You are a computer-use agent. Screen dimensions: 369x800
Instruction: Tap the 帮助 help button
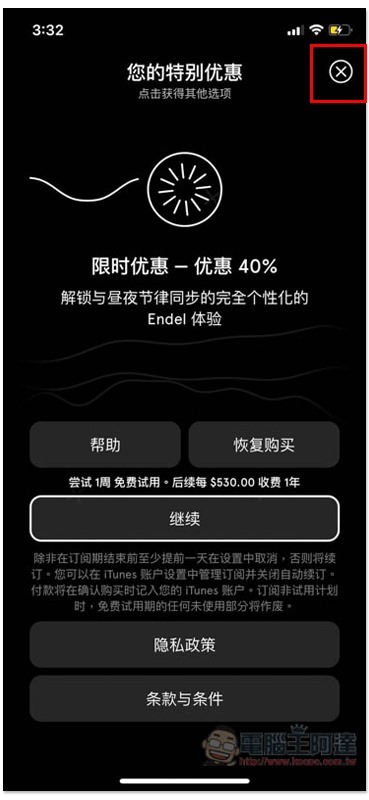pos(105,444)
